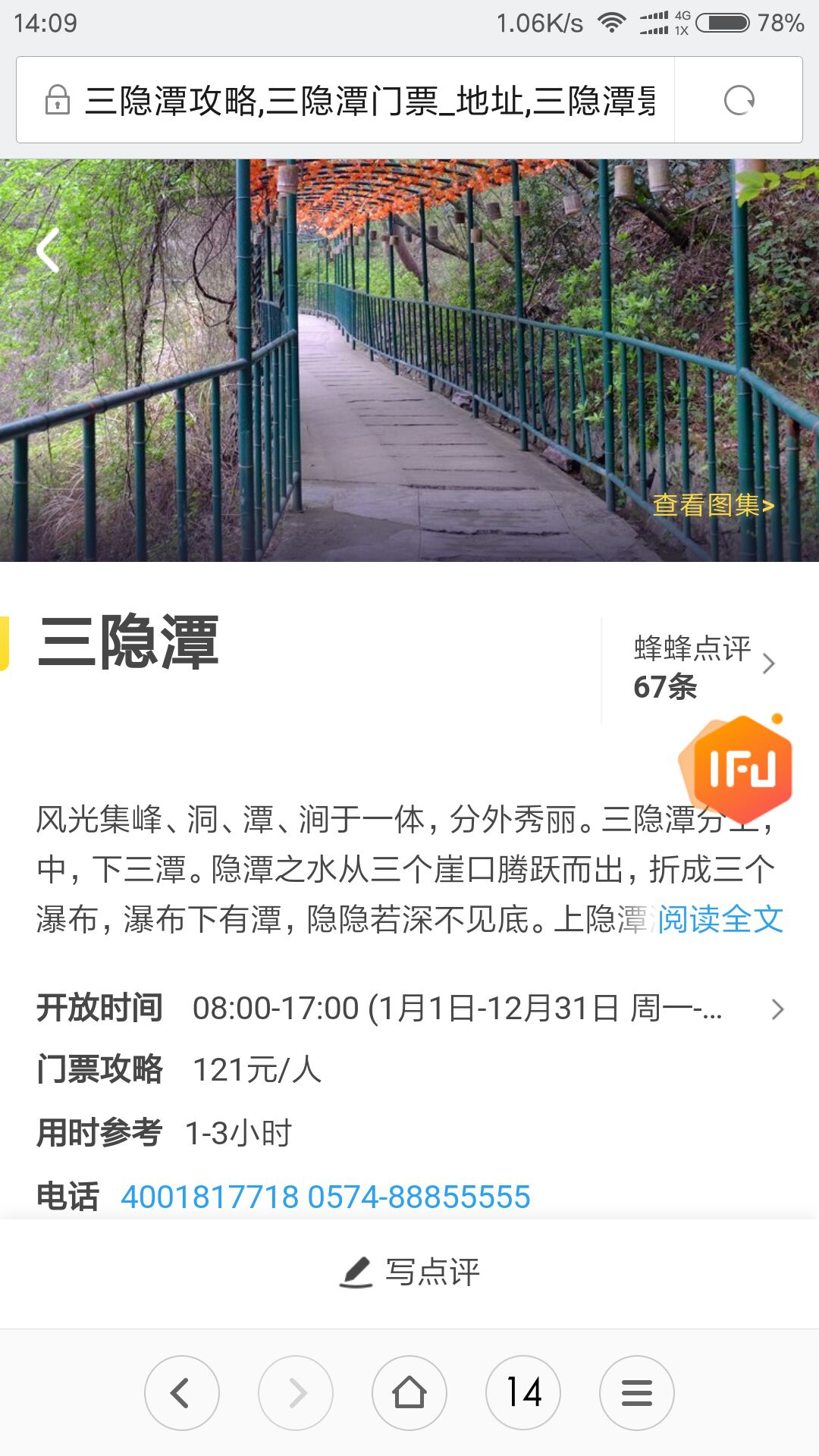Call phone number 4001817718
The image size is (819, 1456).
(209, 1197)
